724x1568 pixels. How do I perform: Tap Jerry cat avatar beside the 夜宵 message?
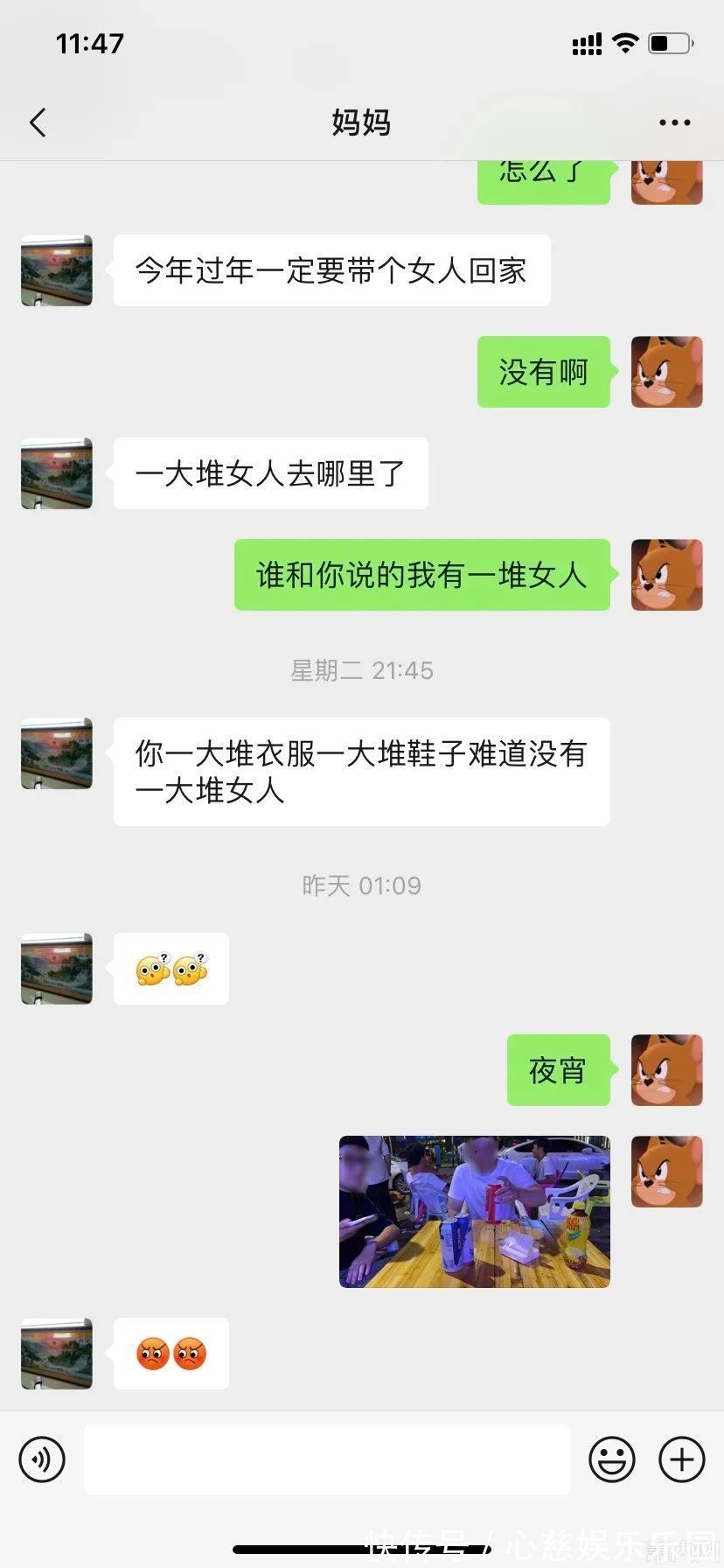(666, 1071)
